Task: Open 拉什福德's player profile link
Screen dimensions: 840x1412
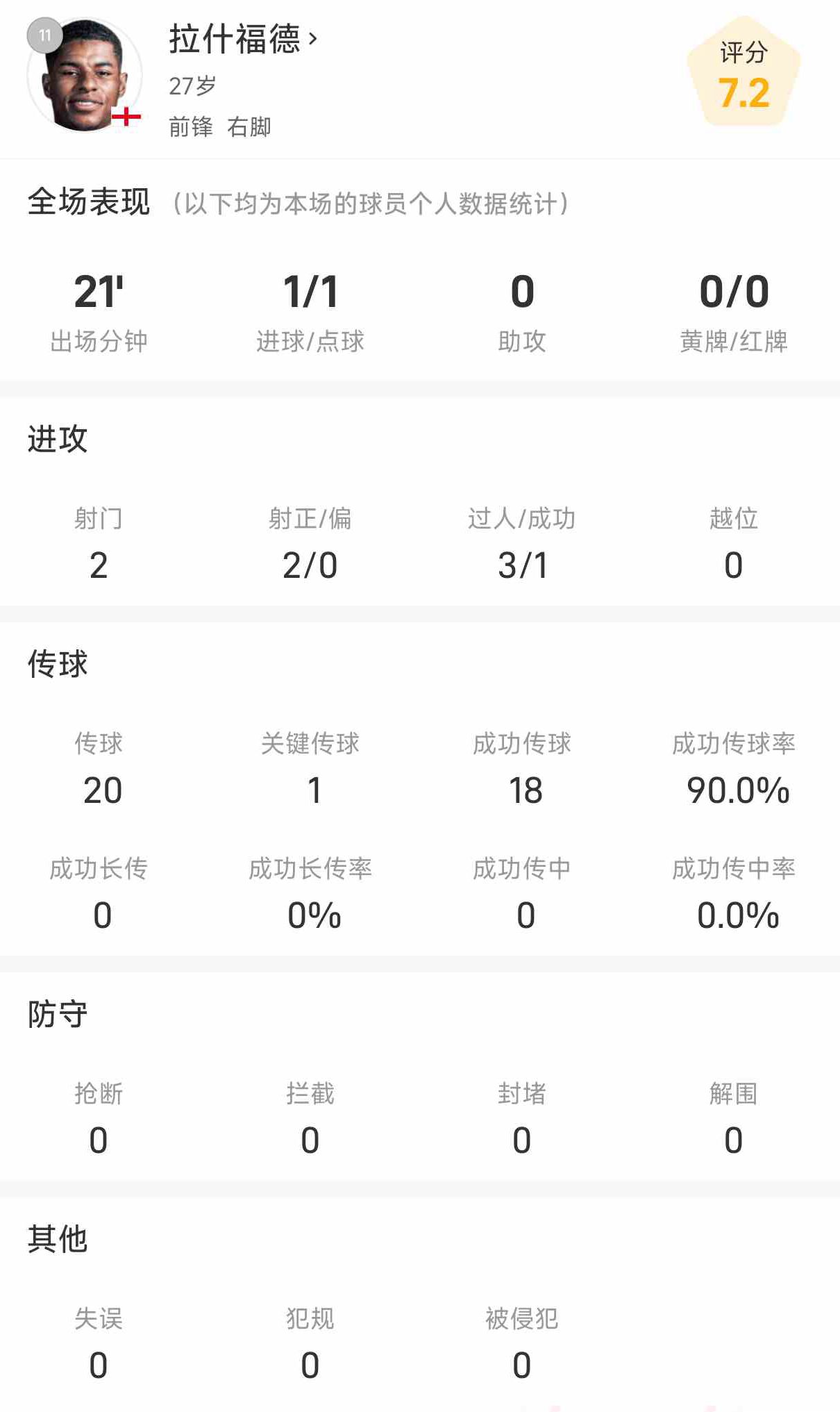Action: pyautogui.click(x=243, y=39)
